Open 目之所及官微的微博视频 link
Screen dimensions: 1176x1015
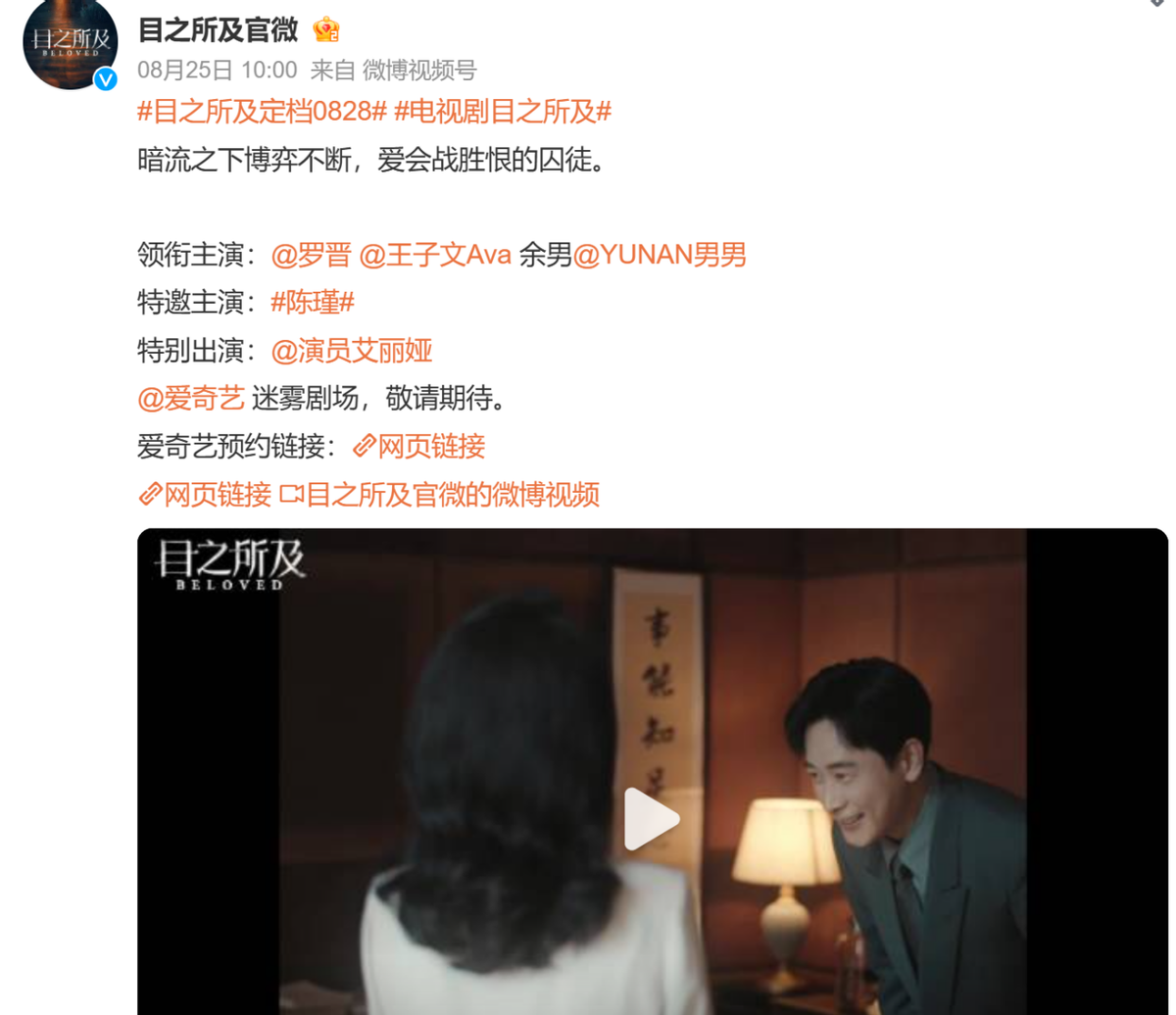439,495
